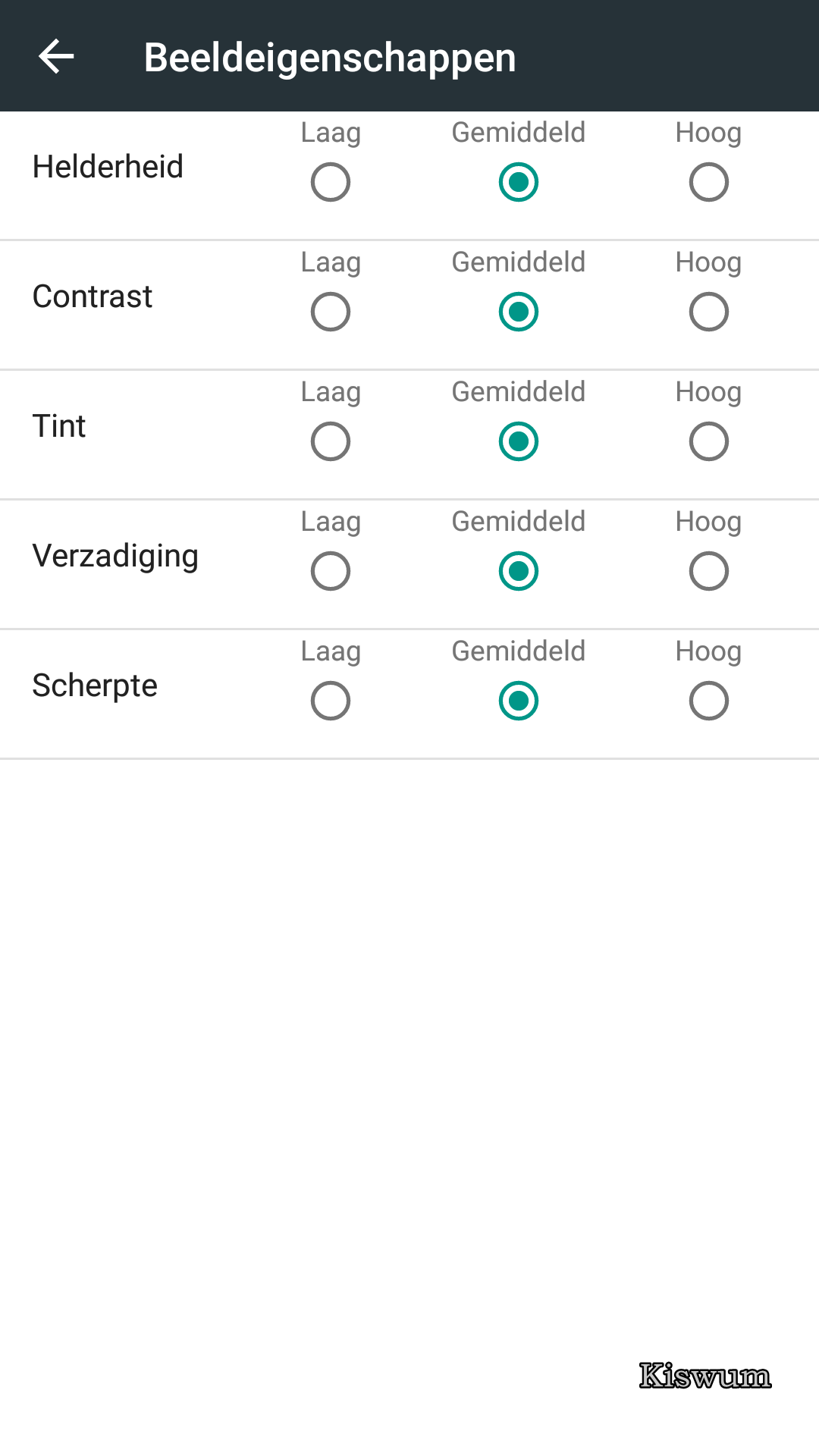The height and width of the screenshot is (1456, 819).
Task: Select Gemiddeld for Tint
Action: pos(519,441)
